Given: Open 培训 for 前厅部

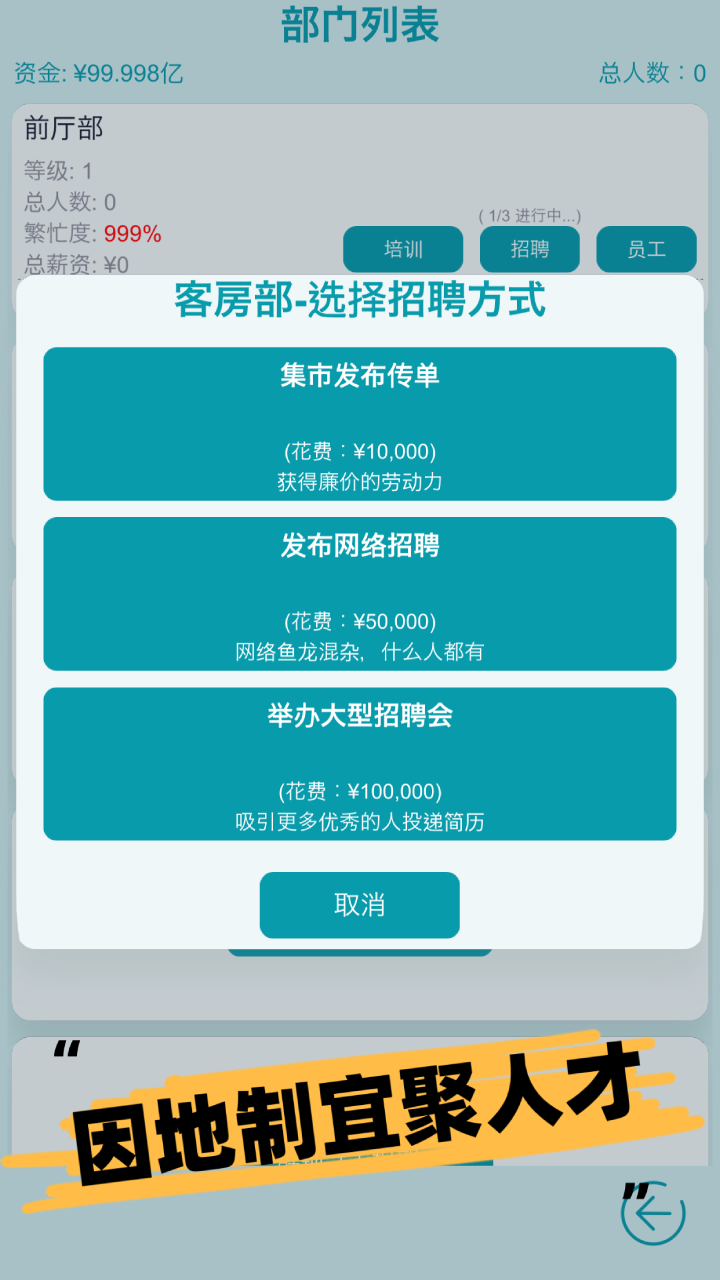Looking at the screenshot, I should (x=403, y=249).
